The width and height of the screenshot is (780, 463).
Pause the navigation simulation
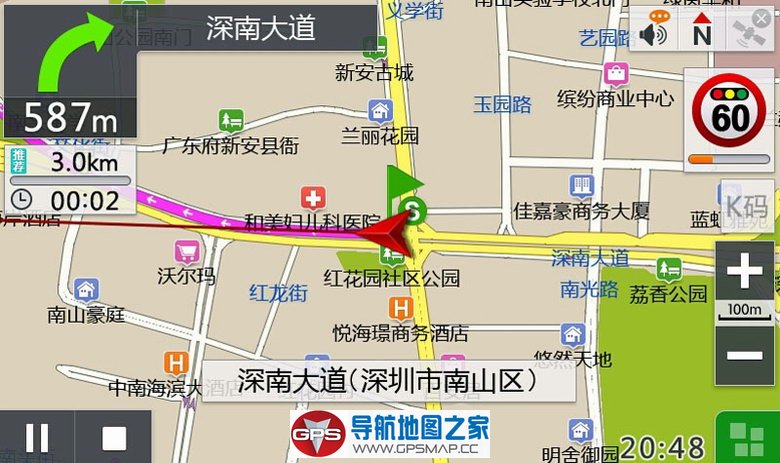37,438
